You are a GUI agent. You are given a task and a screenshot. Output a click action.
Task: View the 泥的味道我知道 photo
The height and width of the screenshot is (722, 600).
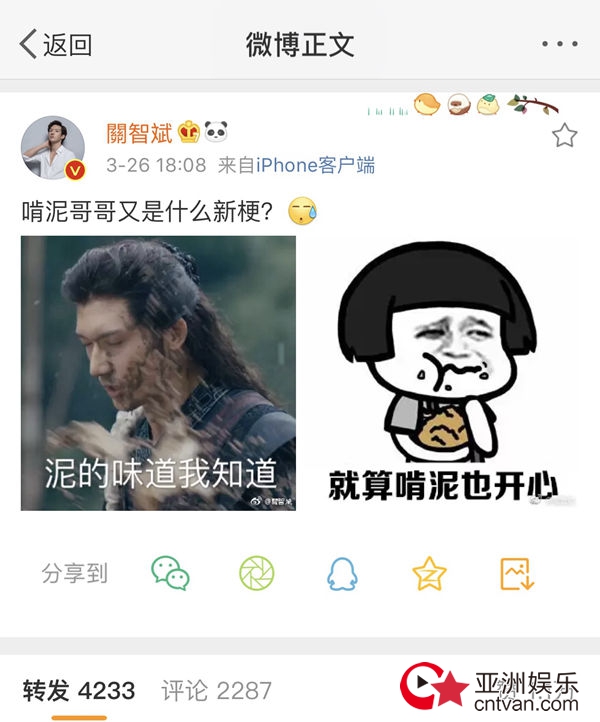(158, 373)
